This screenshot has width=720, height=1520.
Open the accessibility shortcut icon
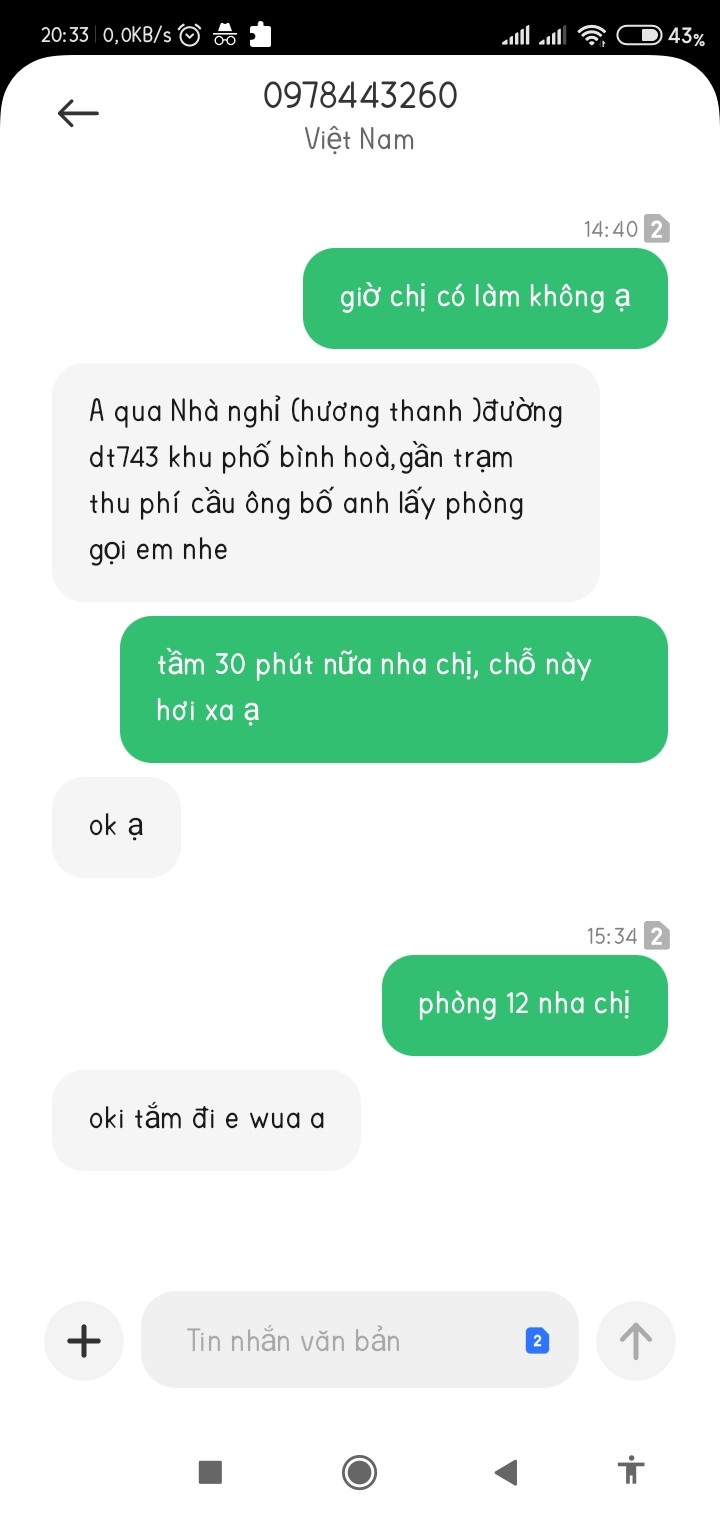pos(631,1471)
